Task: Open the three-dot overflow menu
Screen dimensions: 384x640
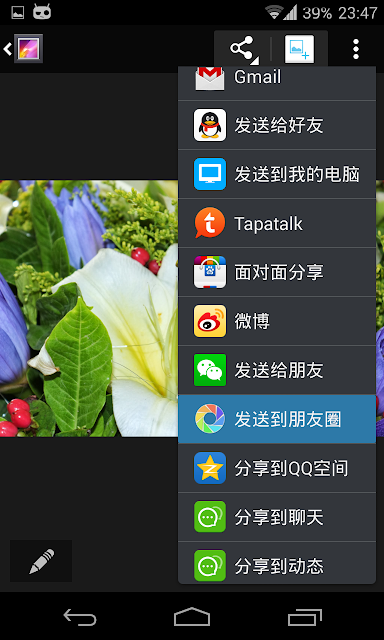Action: pyautogui.click(x=356, y=49)
